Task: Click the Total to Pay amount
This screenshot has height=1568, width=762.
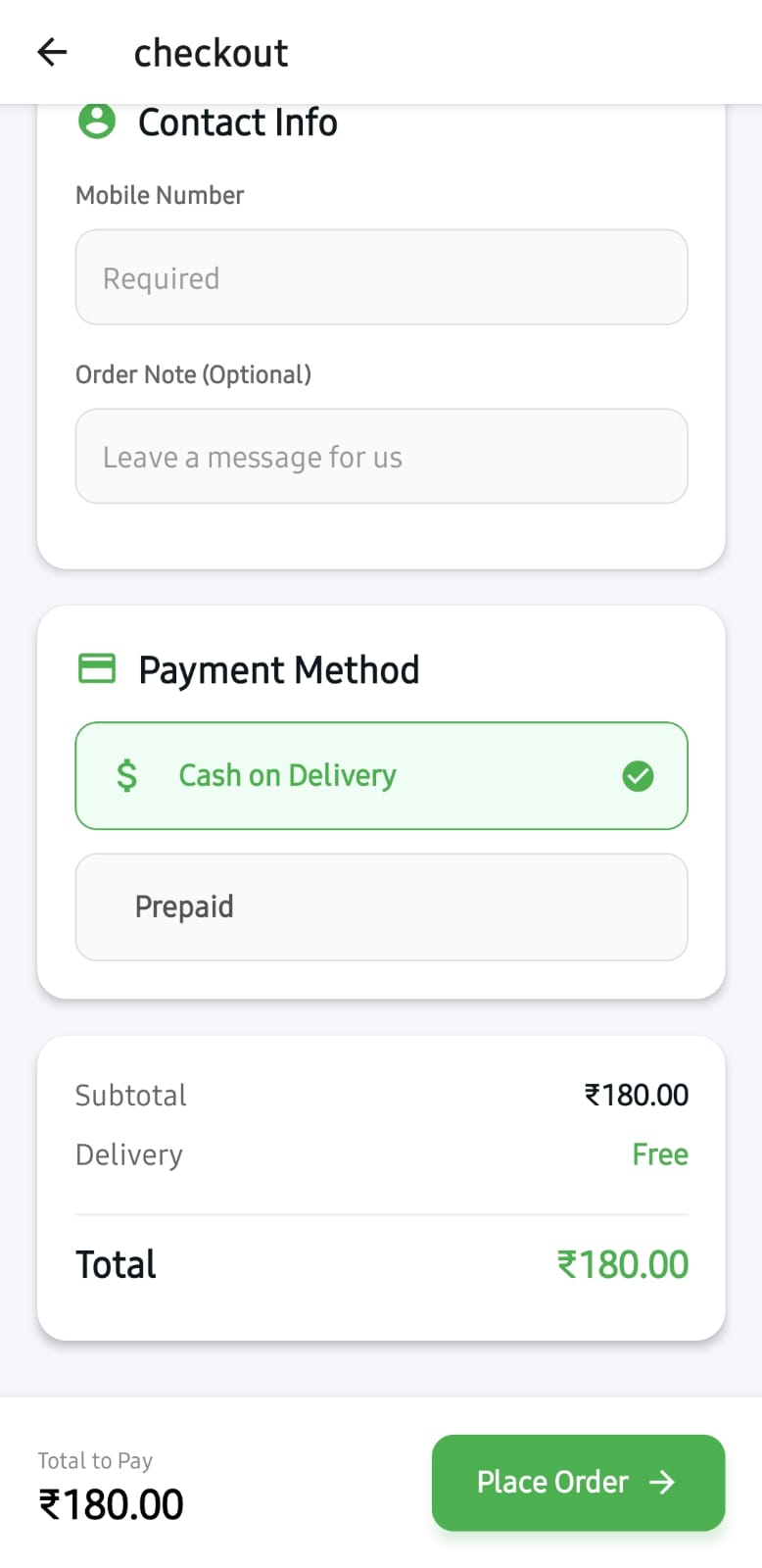Action: [x=110, y=1503]
